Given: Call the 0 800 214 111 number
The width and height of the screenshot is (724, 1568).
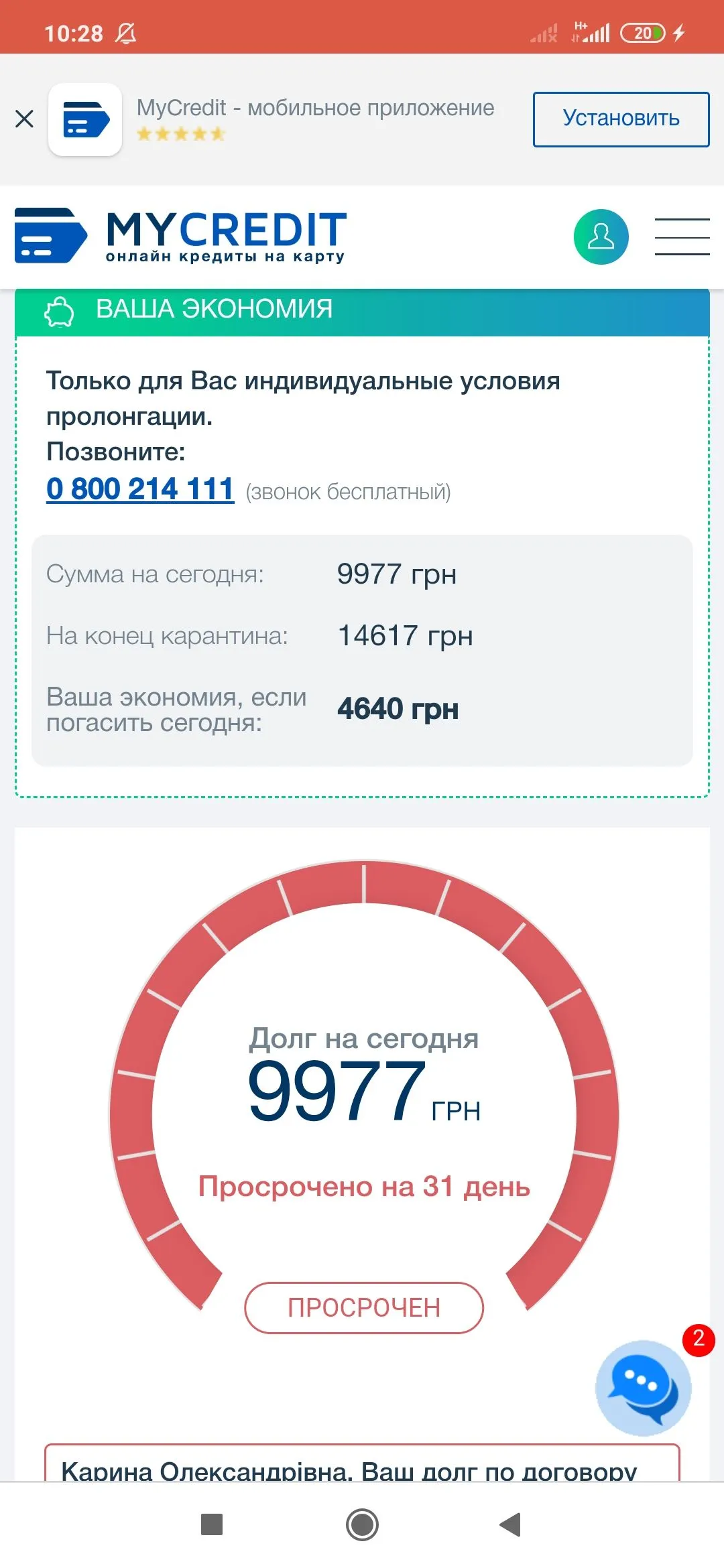Looking at the screenshot, I should pos(140,489).
